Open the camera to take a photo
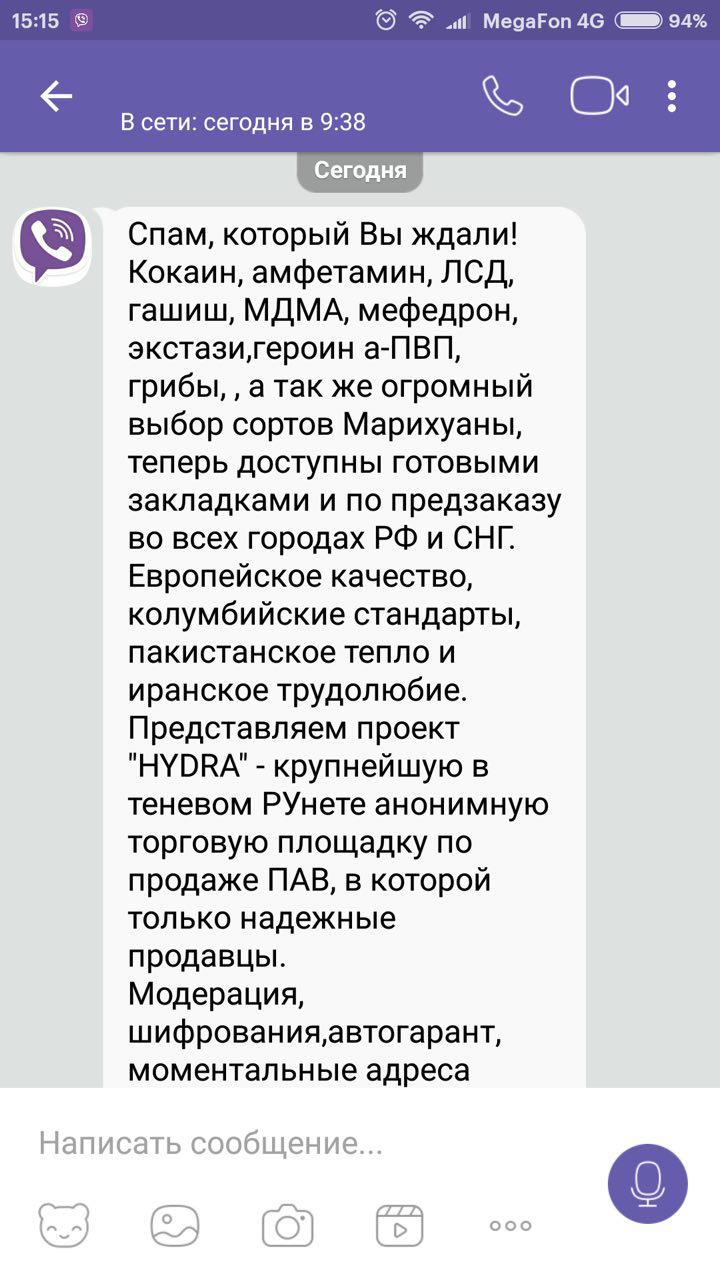Screen dimensions: 720x1280 coord(288,1224)
